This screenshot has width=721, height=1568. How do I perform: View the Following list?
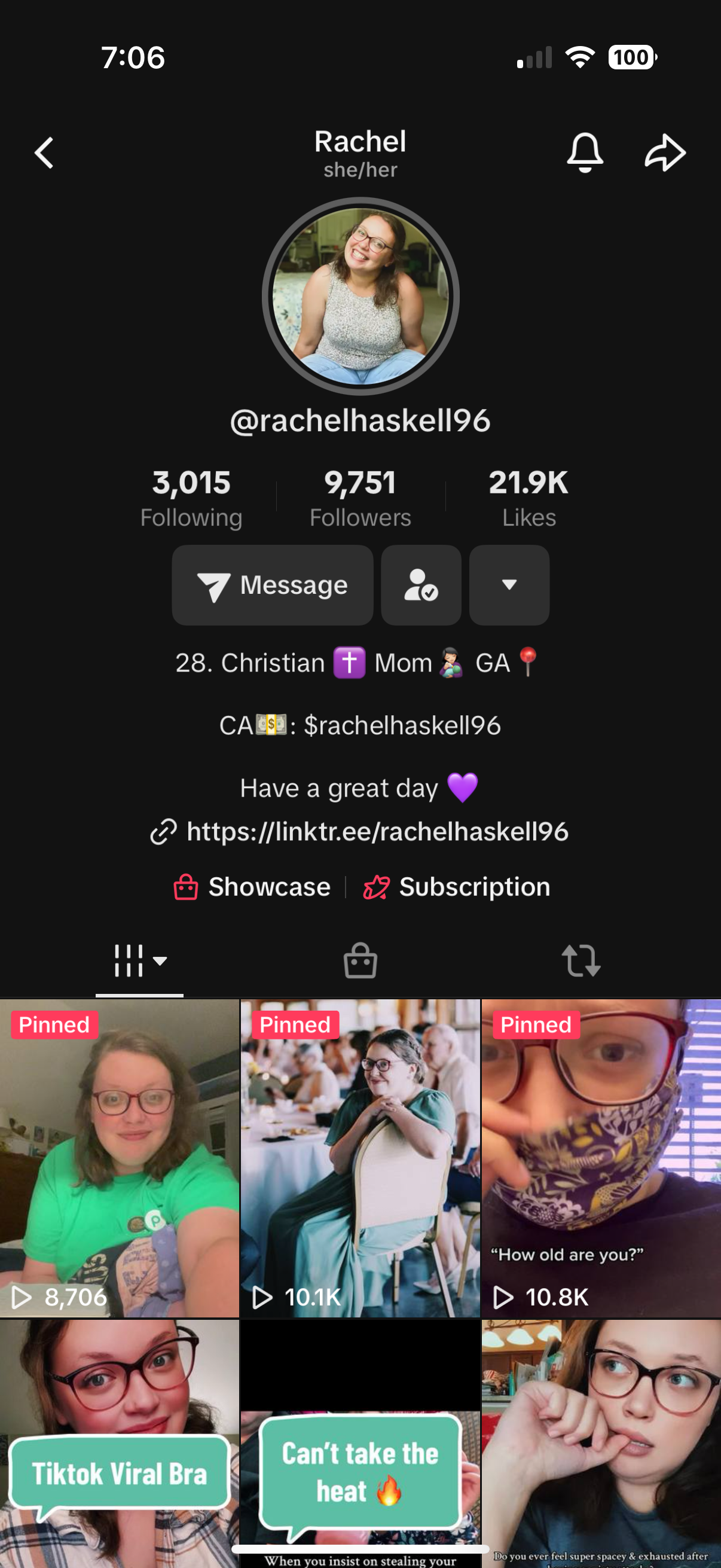point(191,498)
